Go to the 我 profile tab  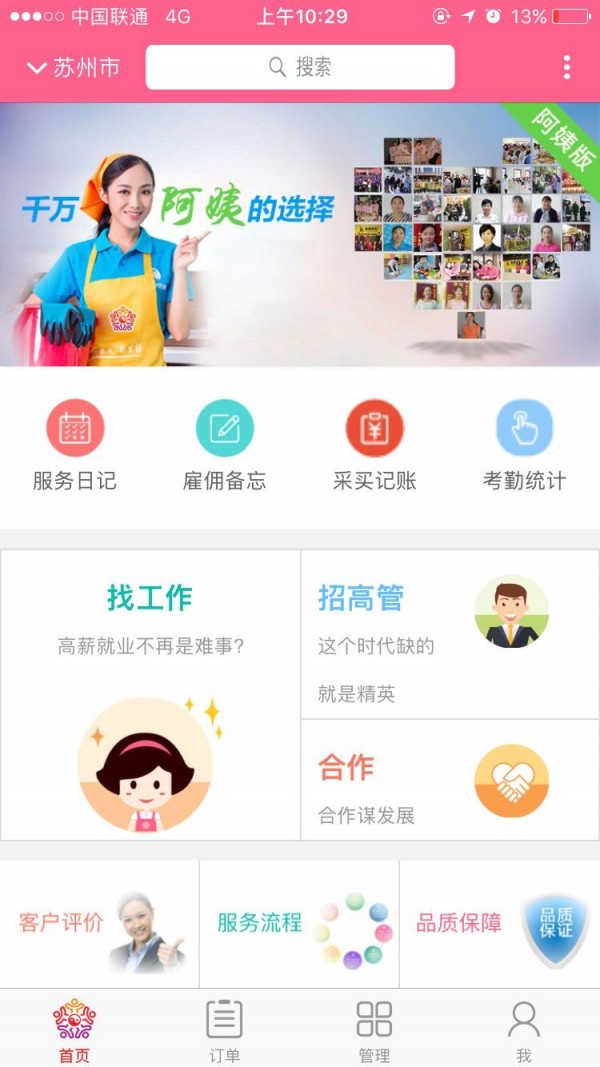point(524,1030)
